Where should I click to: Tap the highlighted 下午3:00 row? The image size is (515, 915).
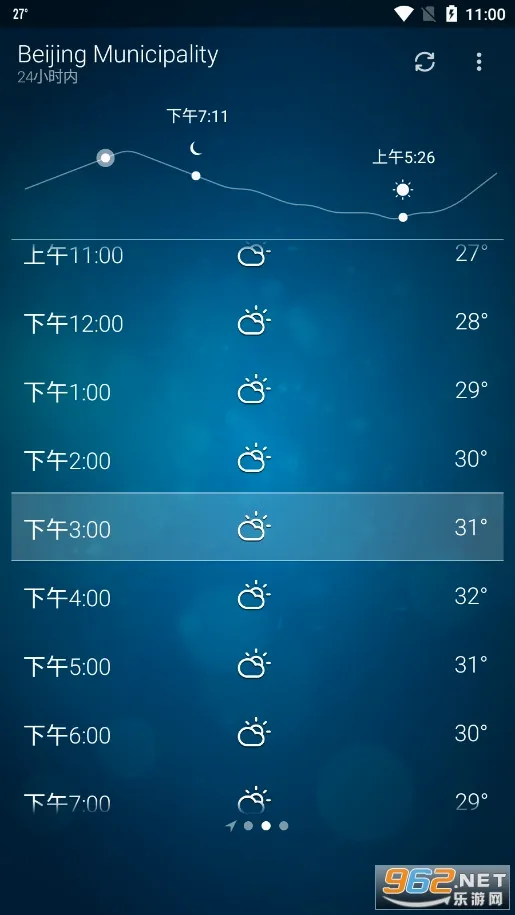point(257,527)
